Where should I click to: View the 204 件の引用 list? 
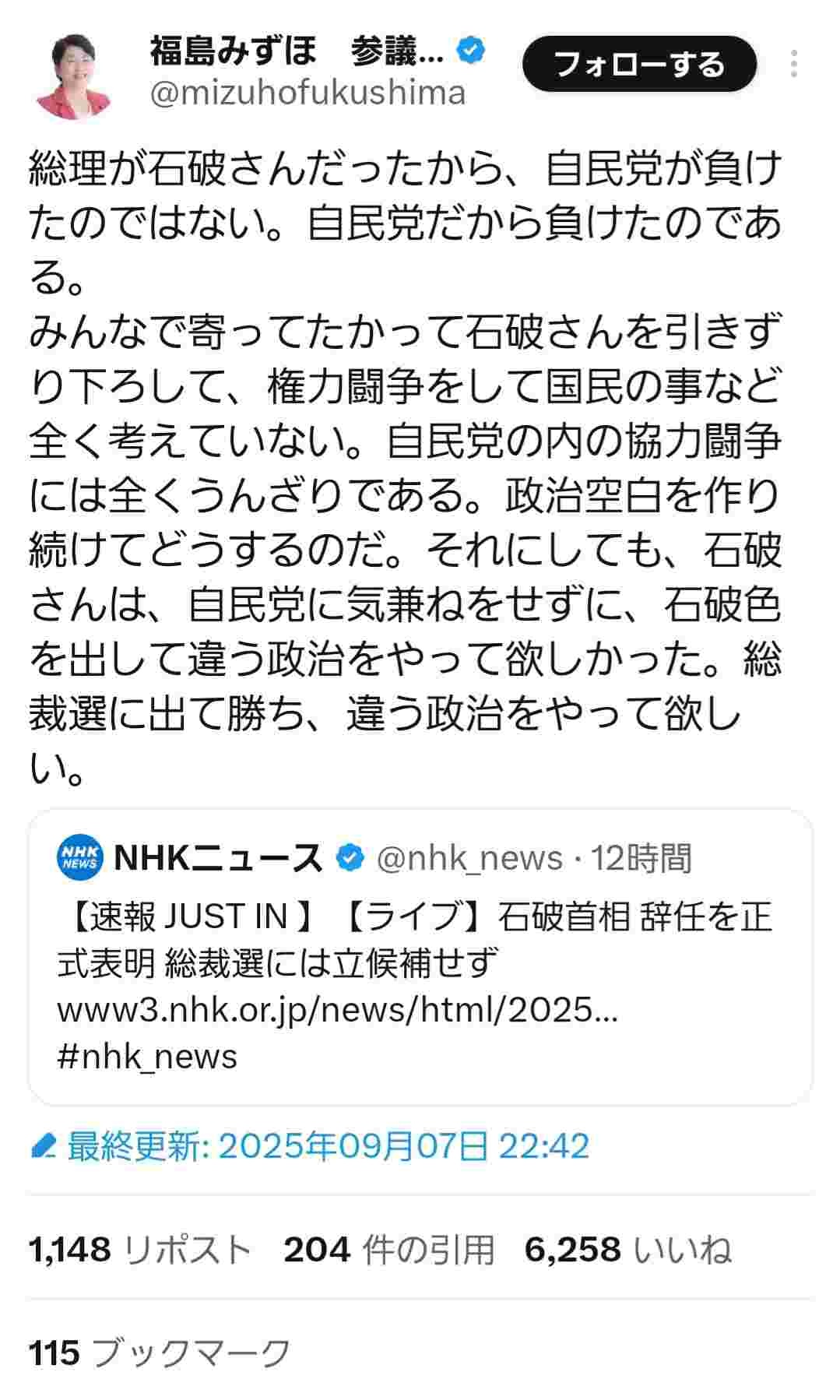[x=389, y=1250]
